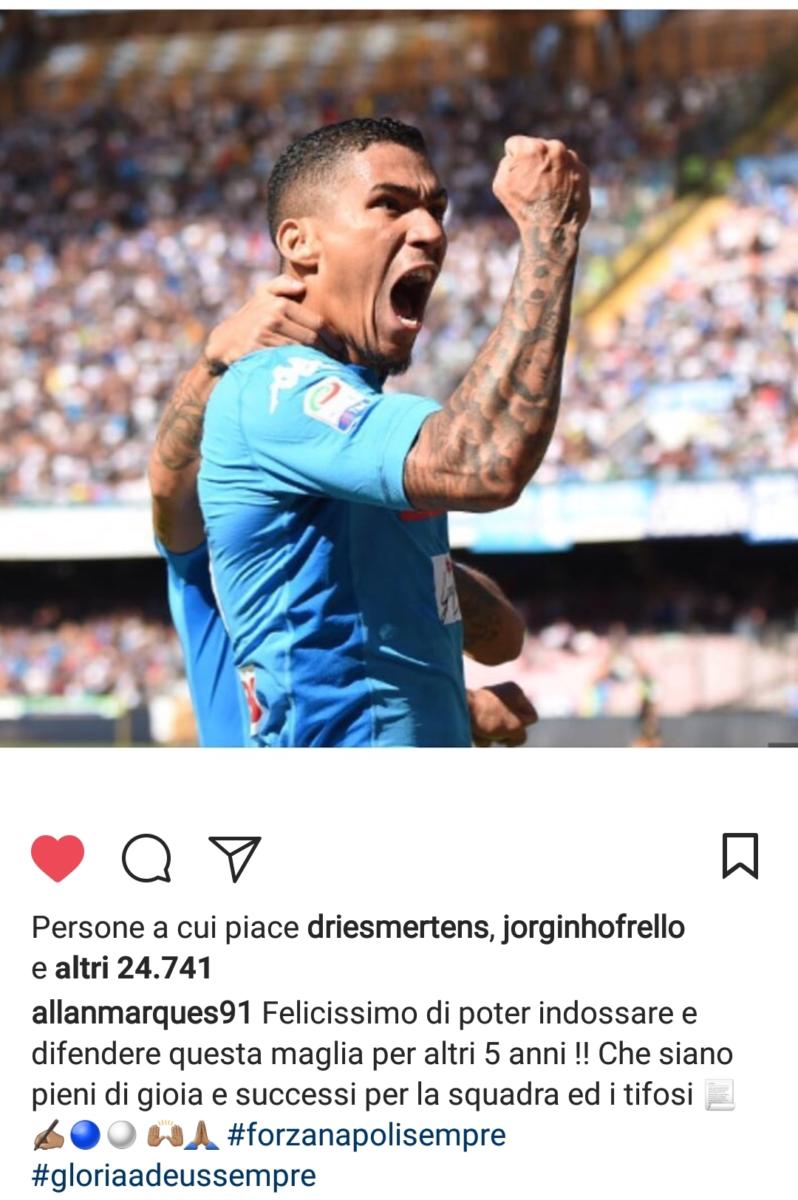The image size is (798, 1200).
Task: Browse the #gloriaadeussempre hashtag
Action: point(174,1176)
